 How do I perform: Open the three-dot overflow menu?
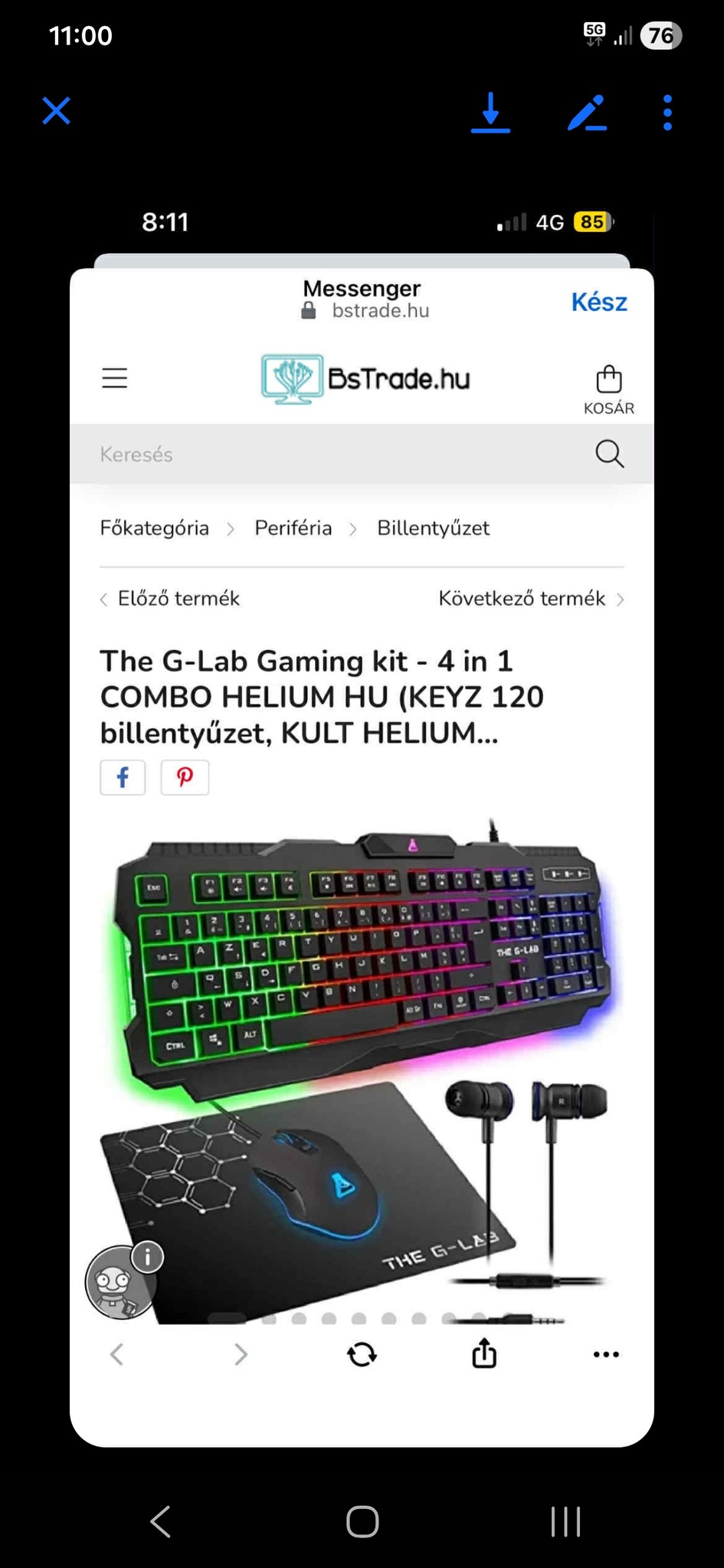coord(667,113)
